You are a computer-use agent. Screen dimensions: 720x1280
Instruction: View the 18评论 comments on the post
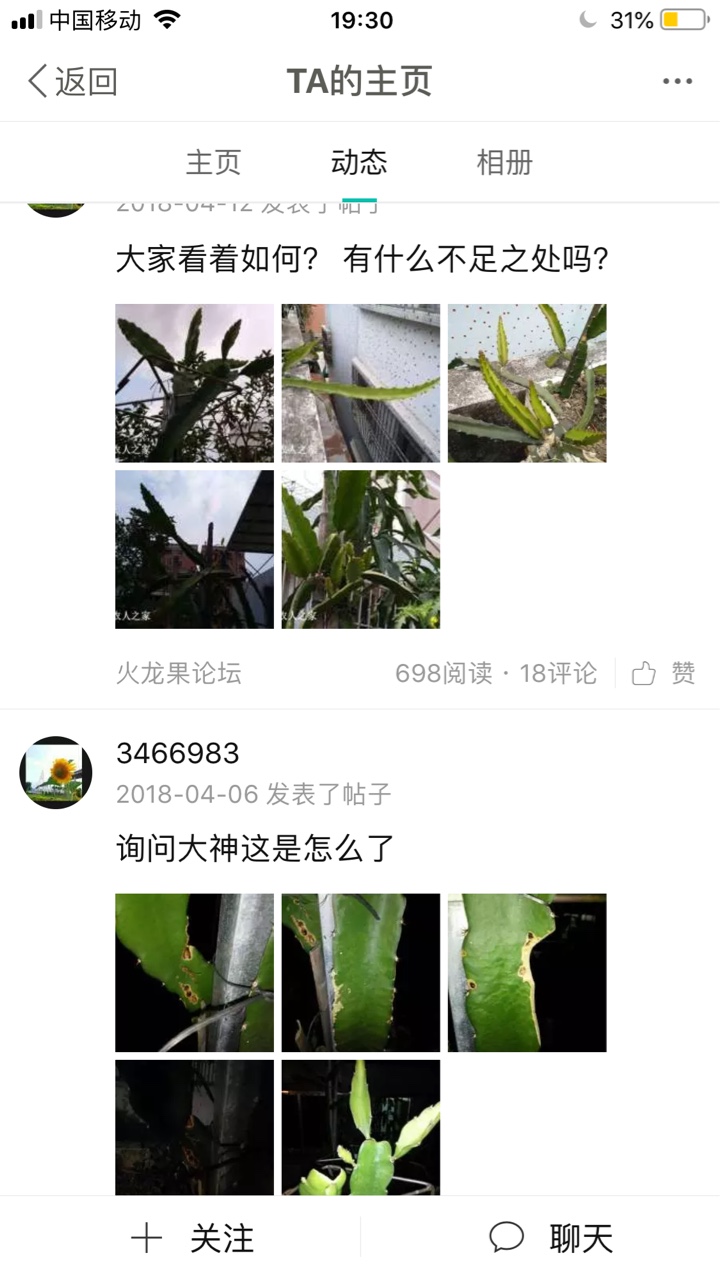point(558,673)
